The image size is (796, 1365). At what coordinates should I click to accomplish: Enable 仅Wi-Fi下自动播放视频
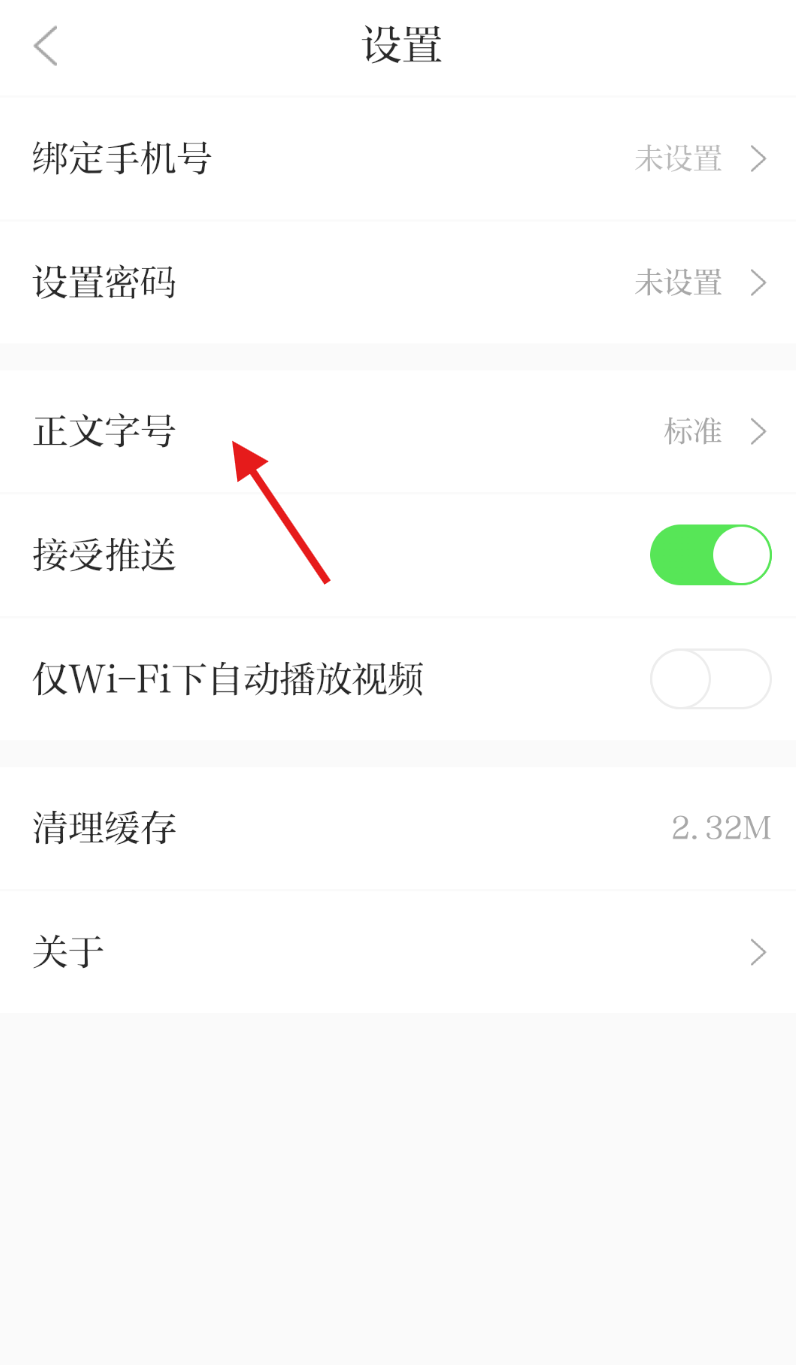pyautogui.click(x=710, y=679)
